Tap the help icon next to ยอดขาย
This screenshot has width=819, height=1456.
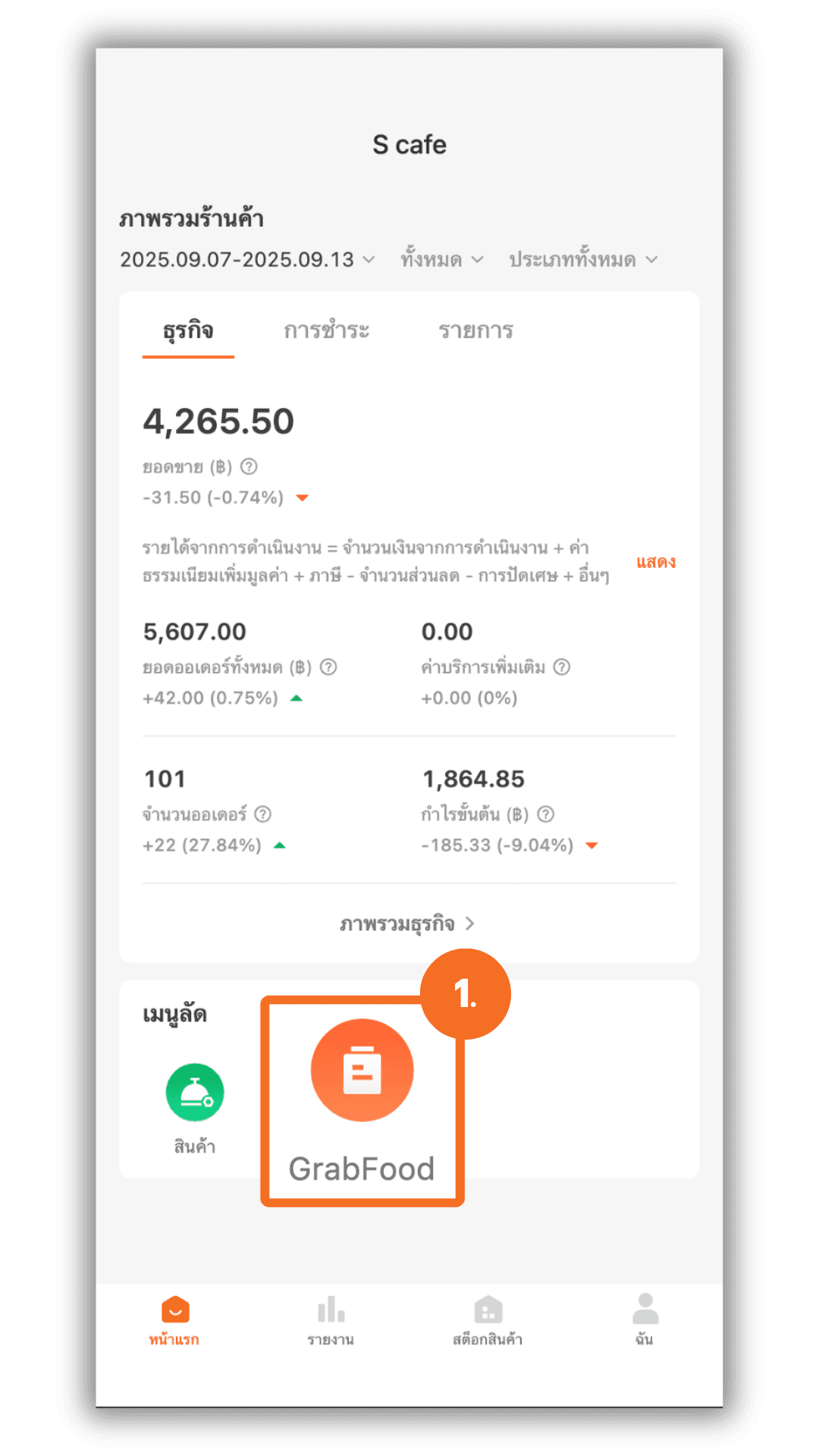(249, 467)
